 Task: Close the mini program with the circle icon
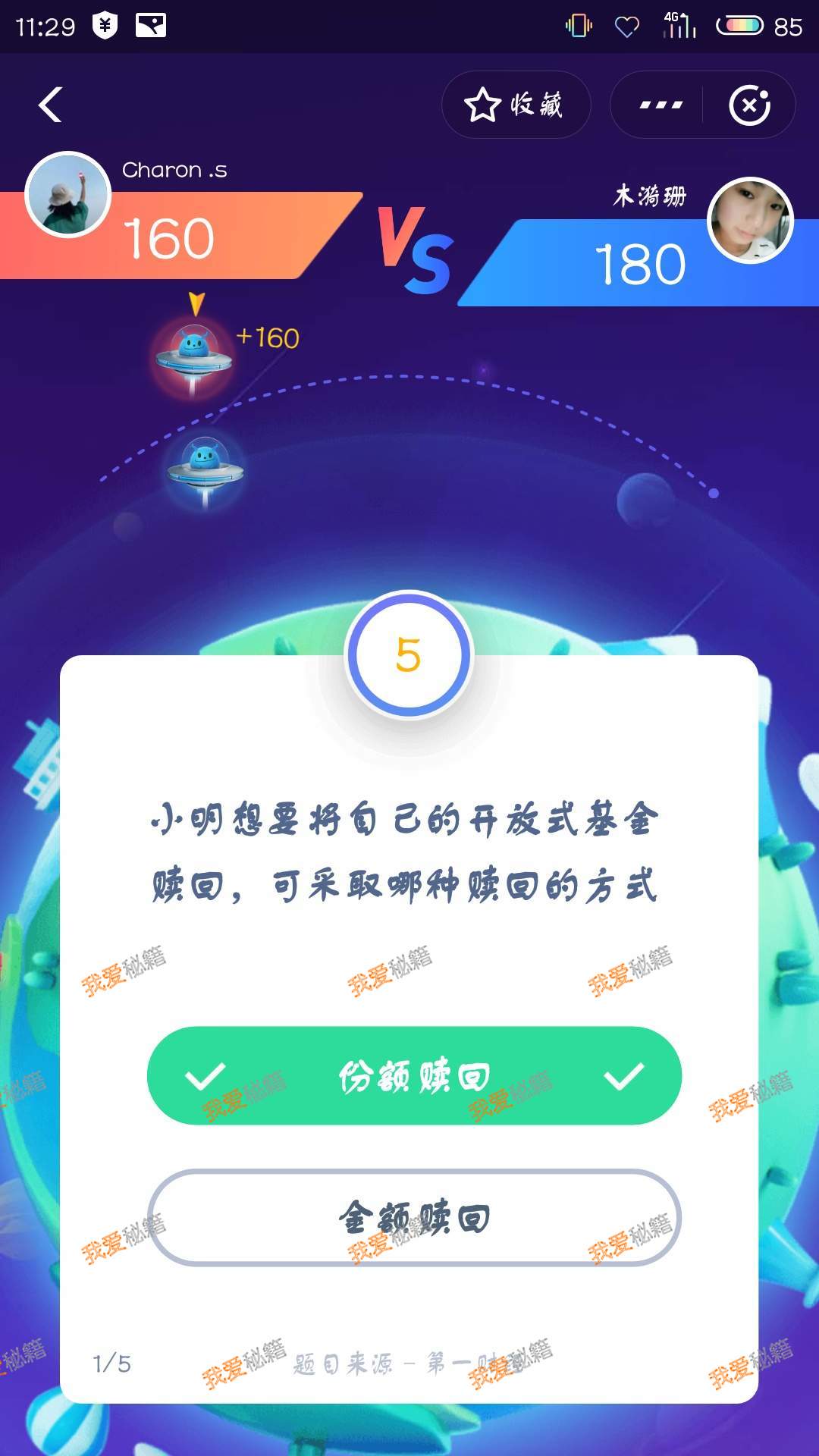click(x=749, y=105)
